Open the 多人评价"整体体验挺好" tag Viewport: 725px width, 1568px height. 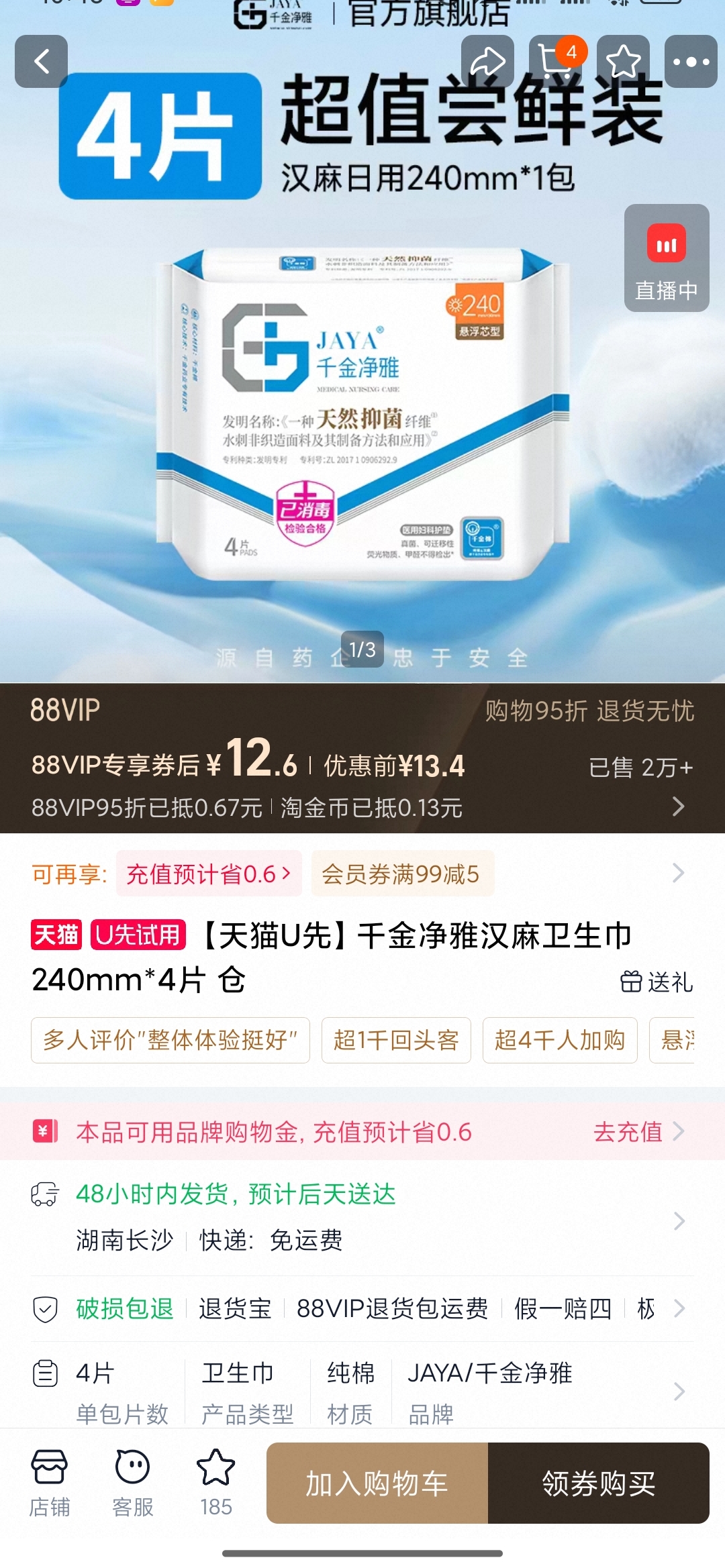pos(171,1040)
